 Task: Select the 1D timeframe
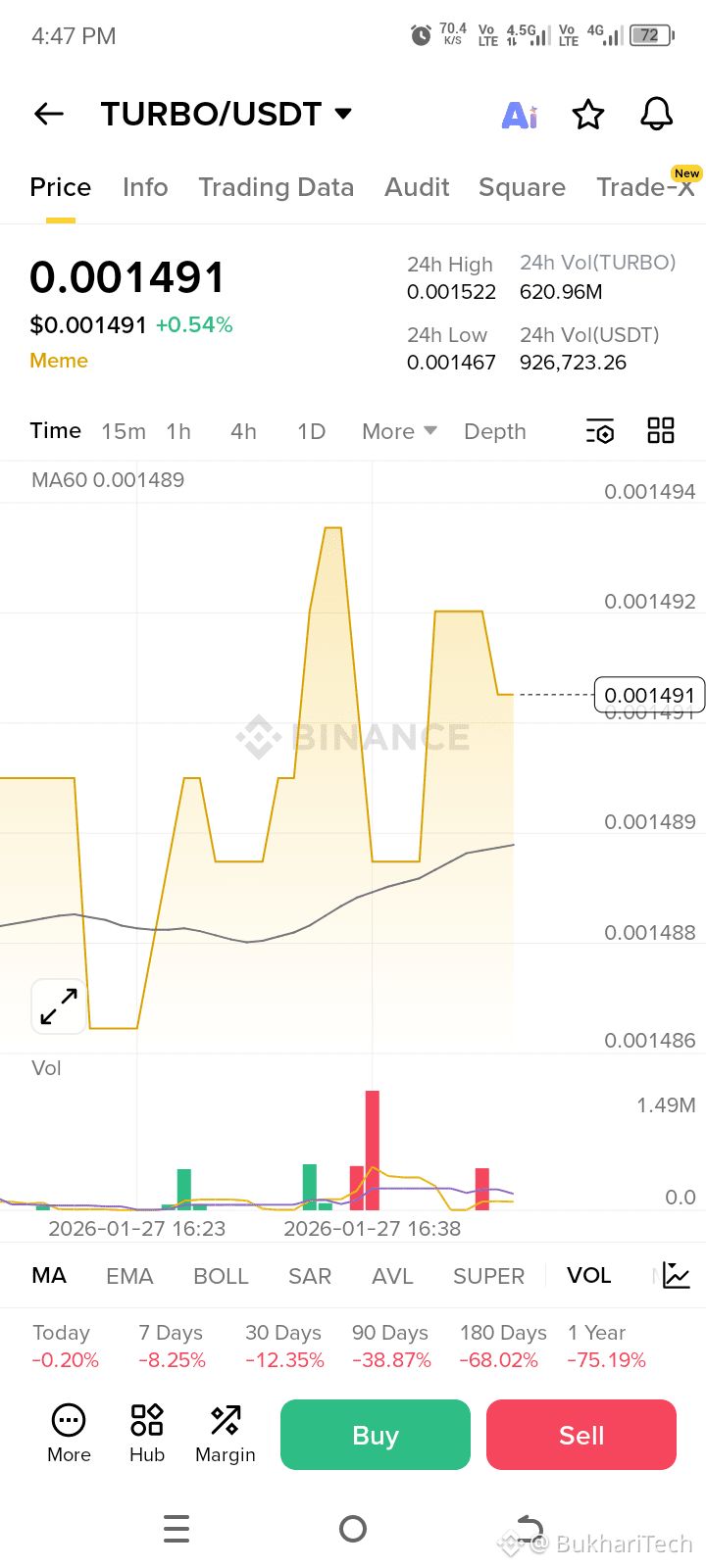(310, 430)
